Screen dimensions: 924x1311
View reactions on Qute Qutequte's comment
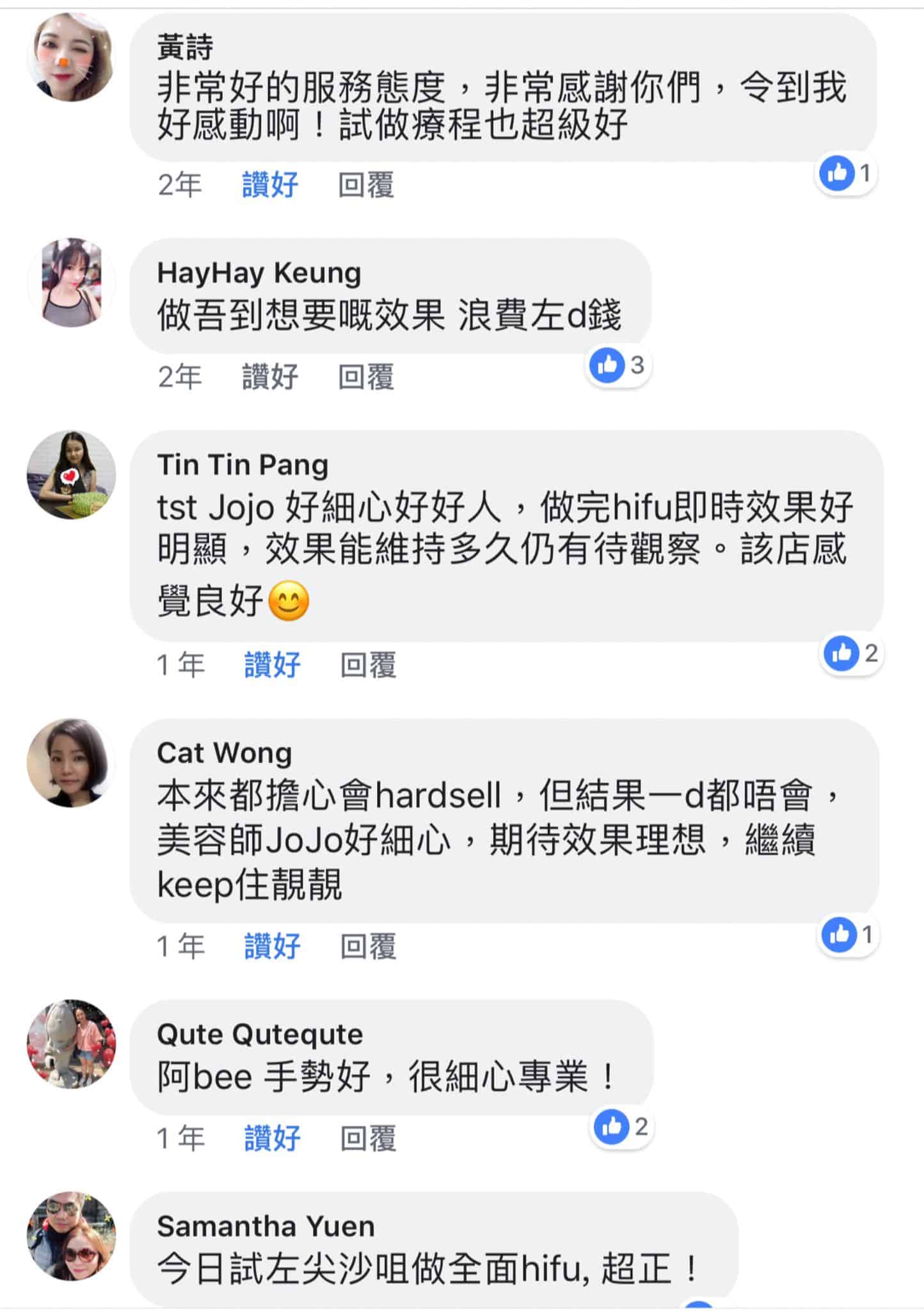(x=621, y=1127)
